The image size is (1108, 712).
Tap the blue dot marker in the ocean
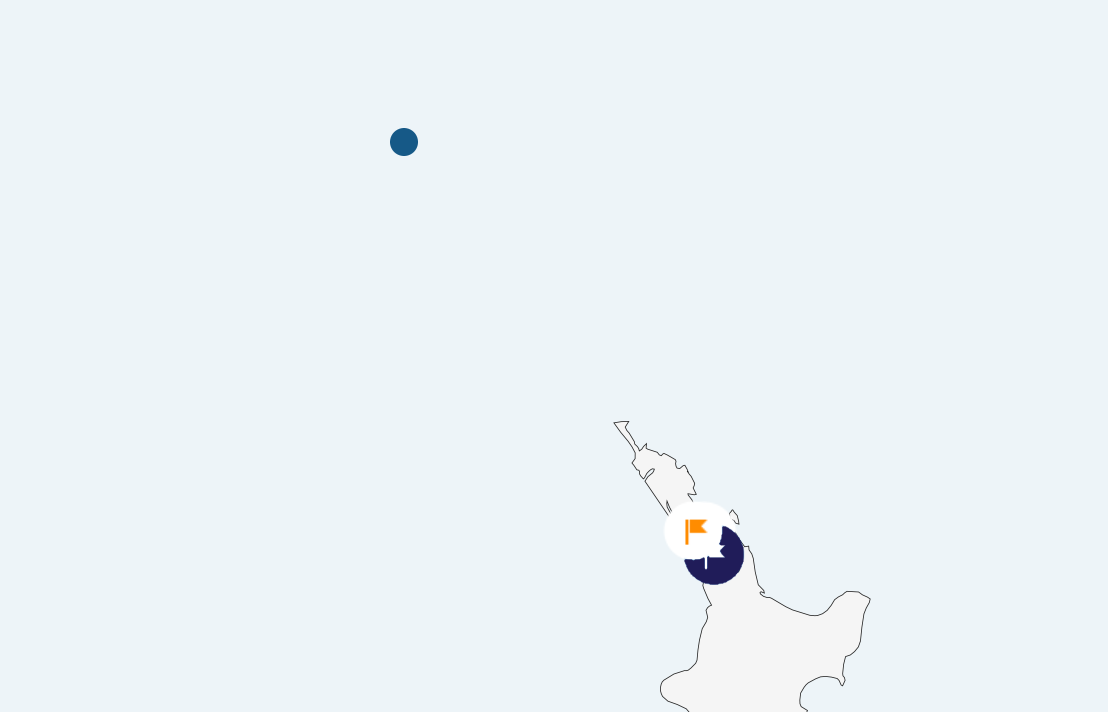tap(404, 142)
